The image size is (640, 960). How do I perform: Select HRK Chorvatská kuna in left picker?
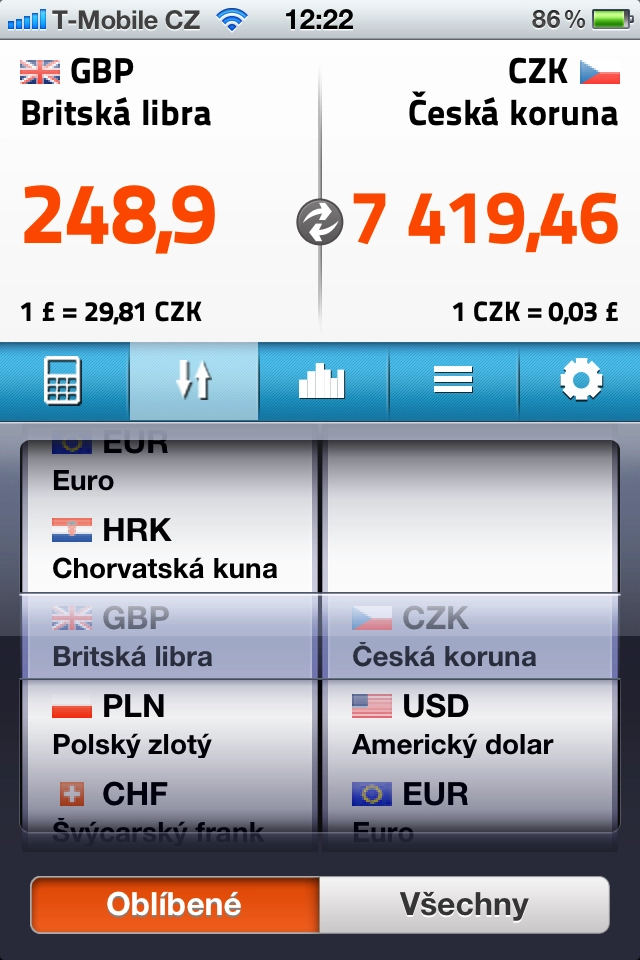tap(165, 549)
